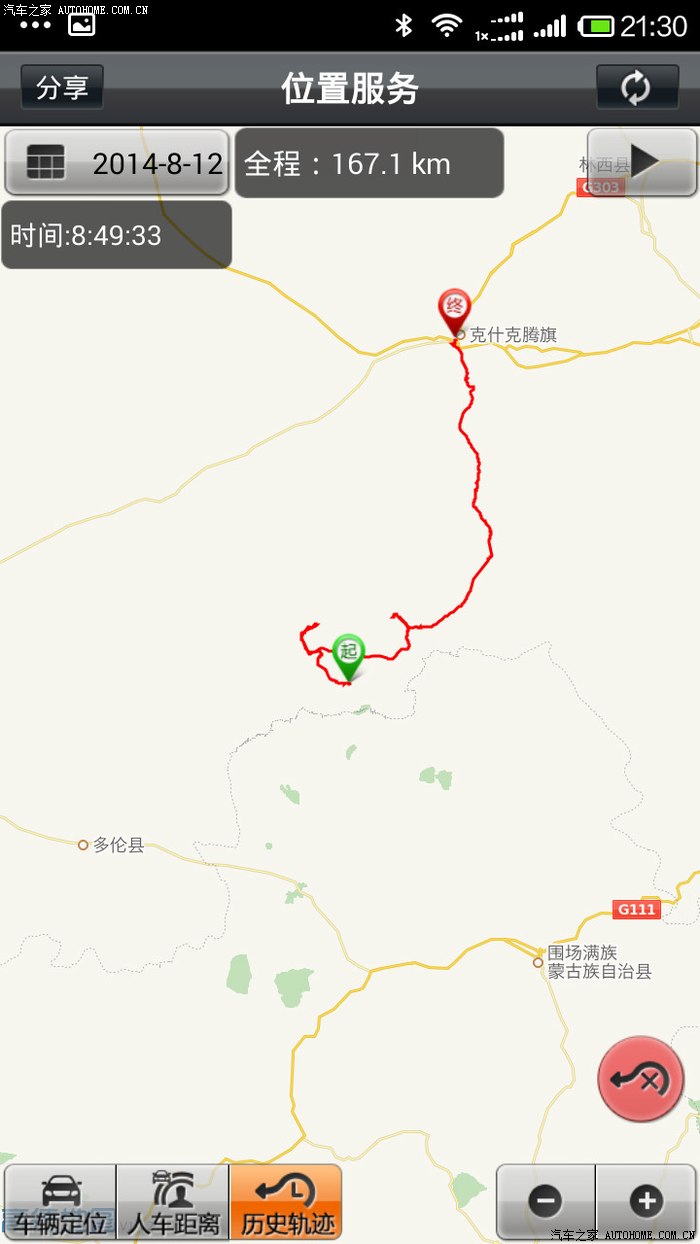The height and width of the screenshot is (1244, 700).
Task: Open the date picker showing 2014-8-12
Action: tap(118, 162)
